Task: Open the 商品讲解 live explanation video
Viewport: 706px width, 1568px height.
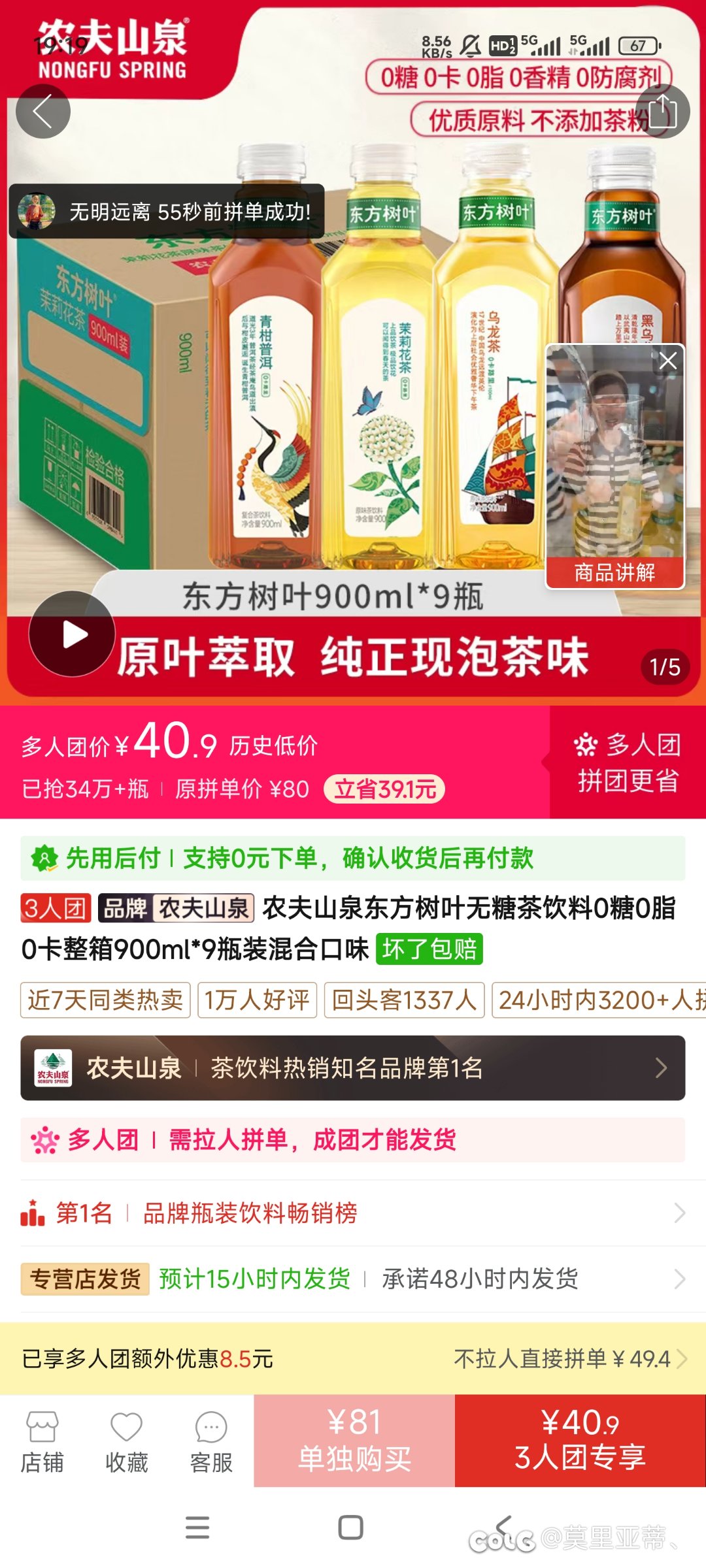Action: pos(615,466)
